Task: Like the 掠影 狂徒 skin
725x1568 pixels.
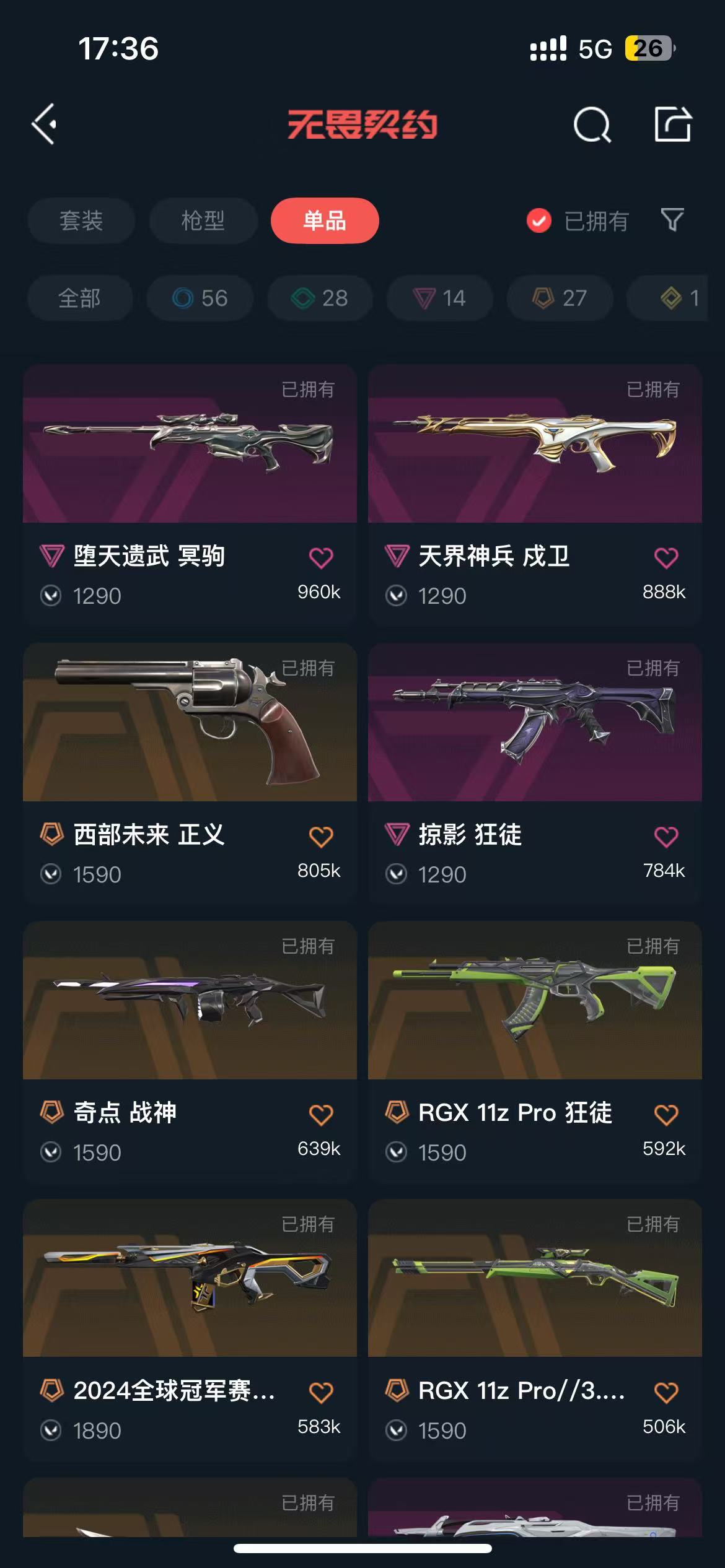Action: tap(666, 837)
